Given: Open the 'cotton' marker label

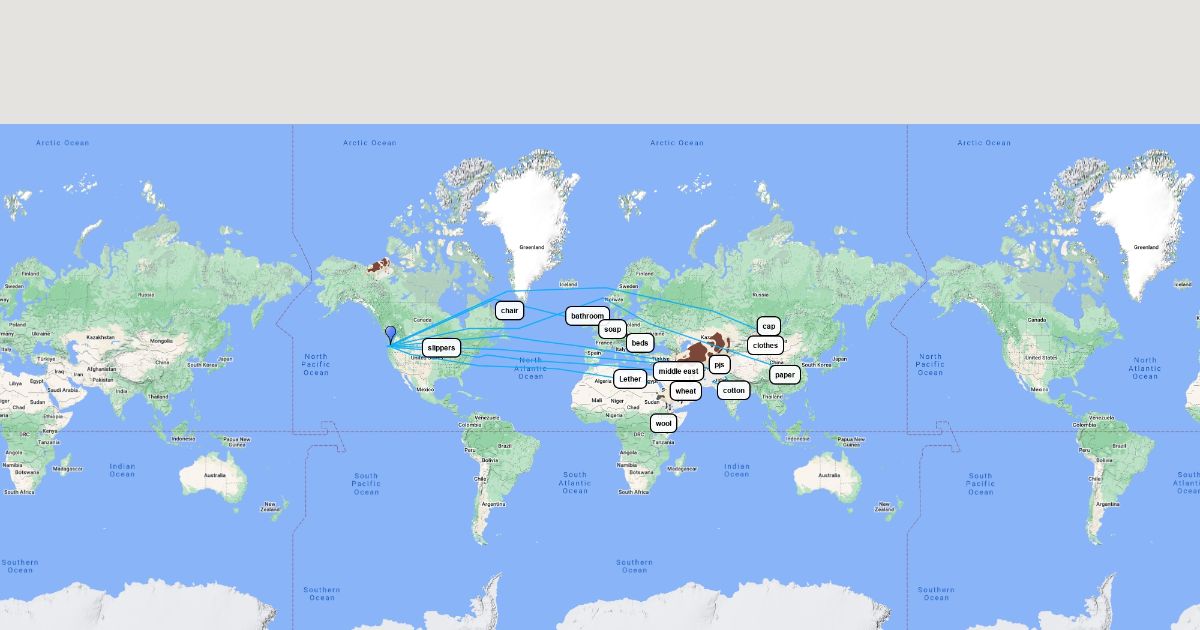Looking at the screenshot, I should pyautogui.click(x=734, y=391).
